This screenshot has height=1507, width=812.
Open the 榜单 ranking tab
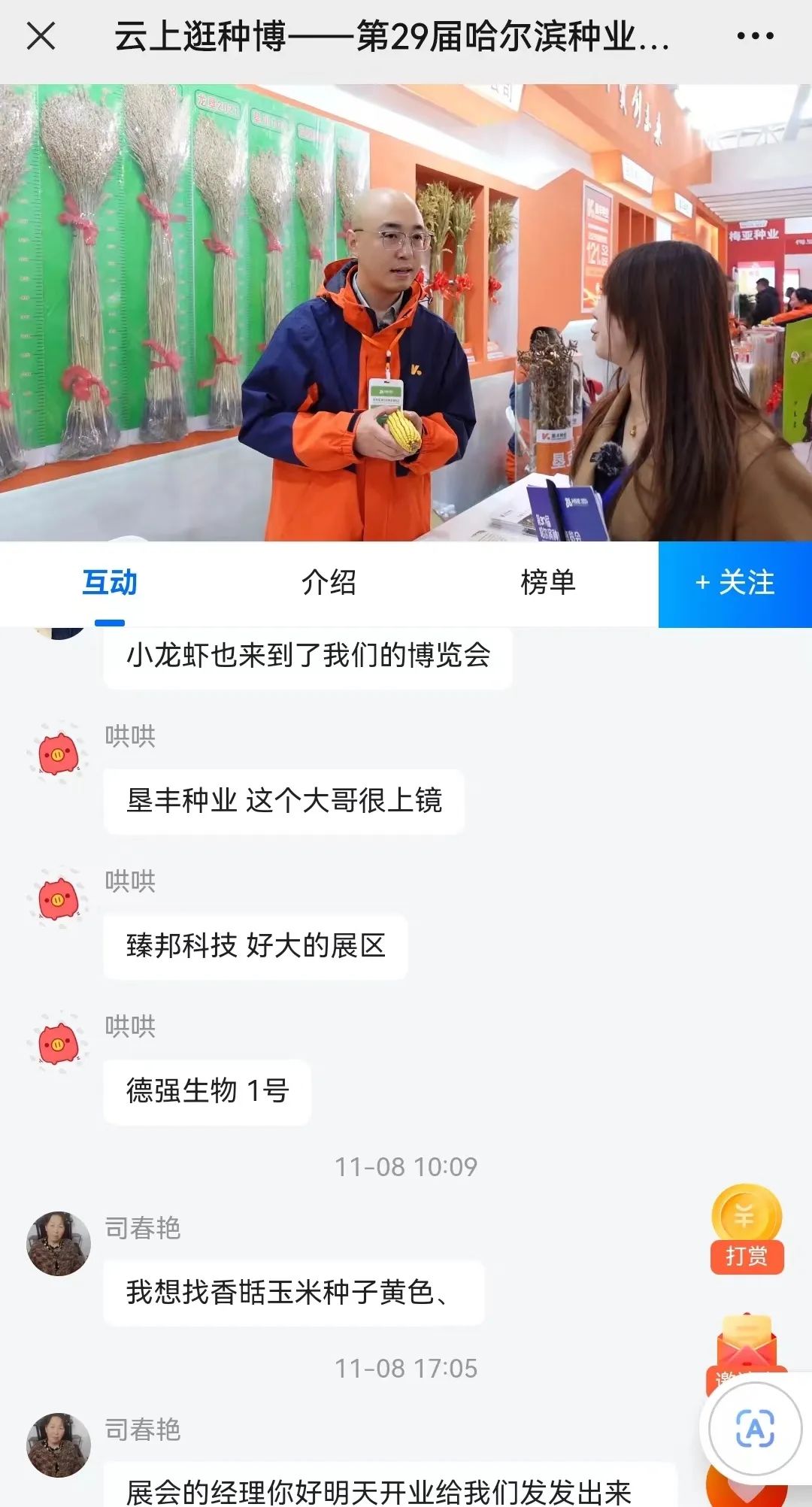coord(548,583)
